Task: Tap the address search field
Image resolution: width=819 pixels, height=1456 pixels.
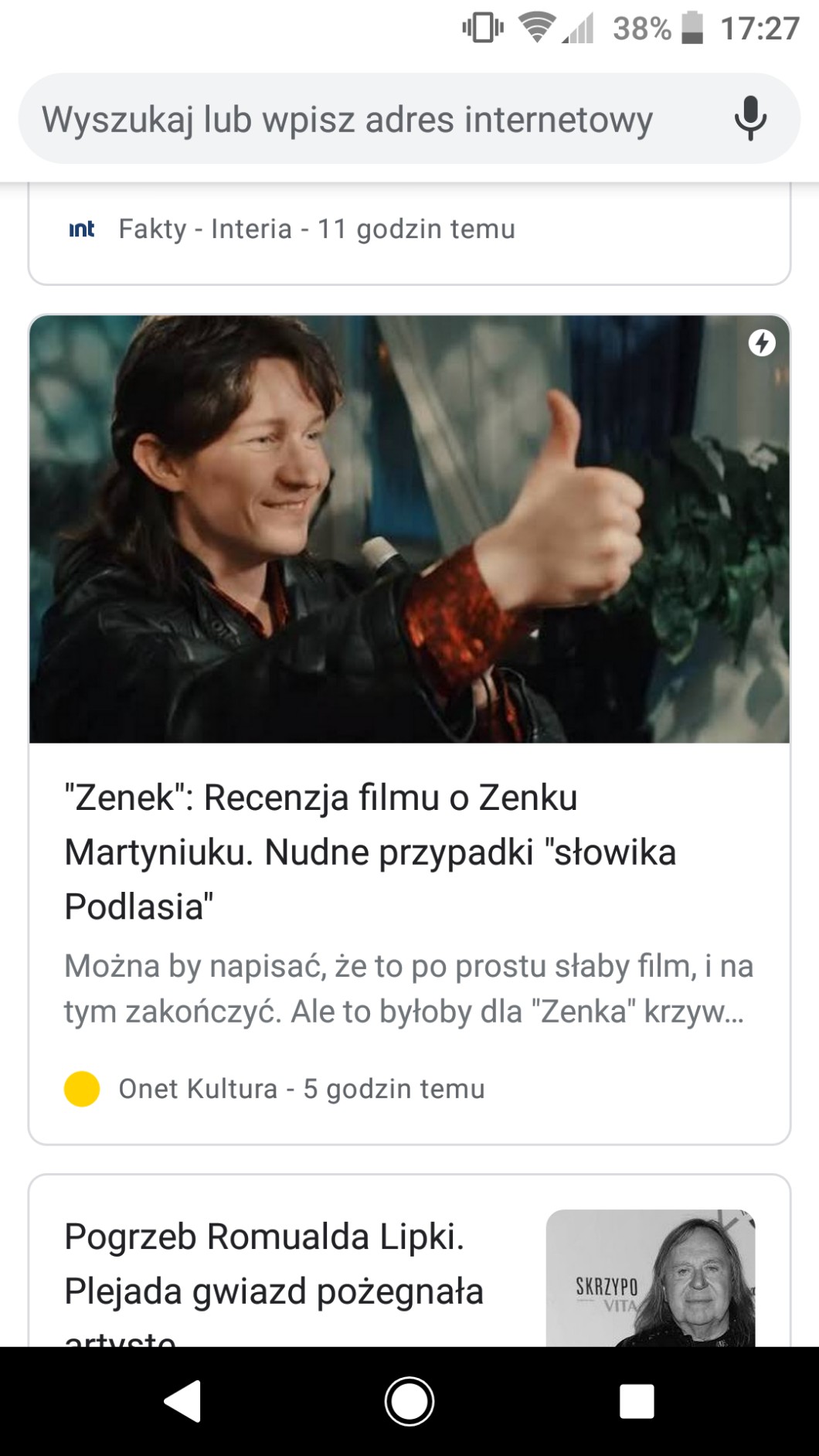Action: pyautogui.click(x=348, y=120)
